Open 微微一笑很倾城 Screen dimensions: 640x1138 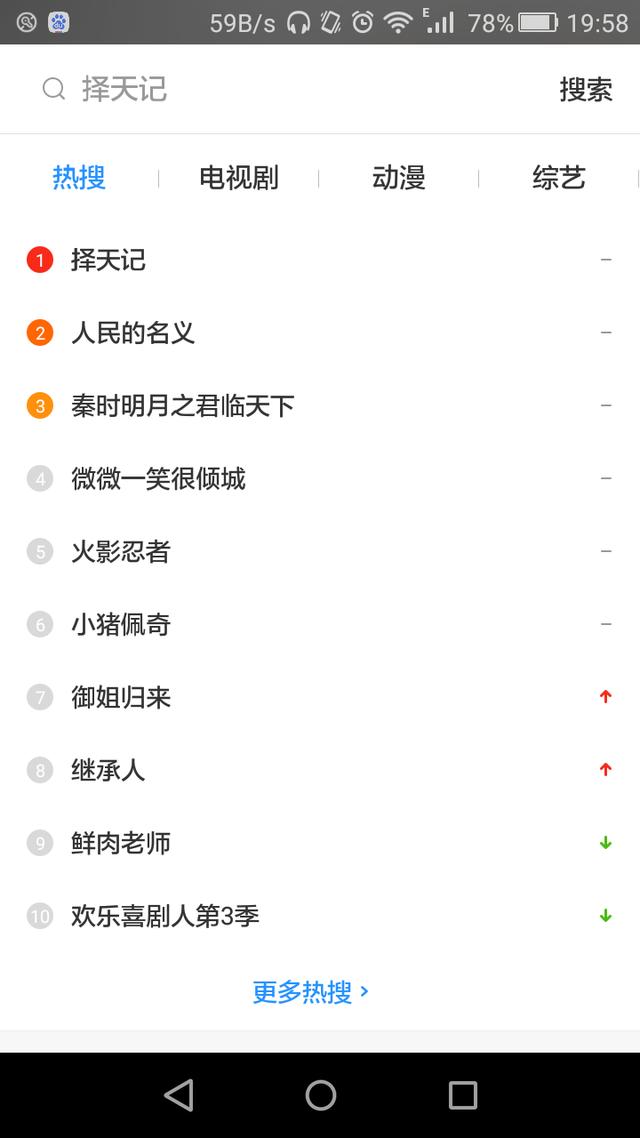point(320,479)
